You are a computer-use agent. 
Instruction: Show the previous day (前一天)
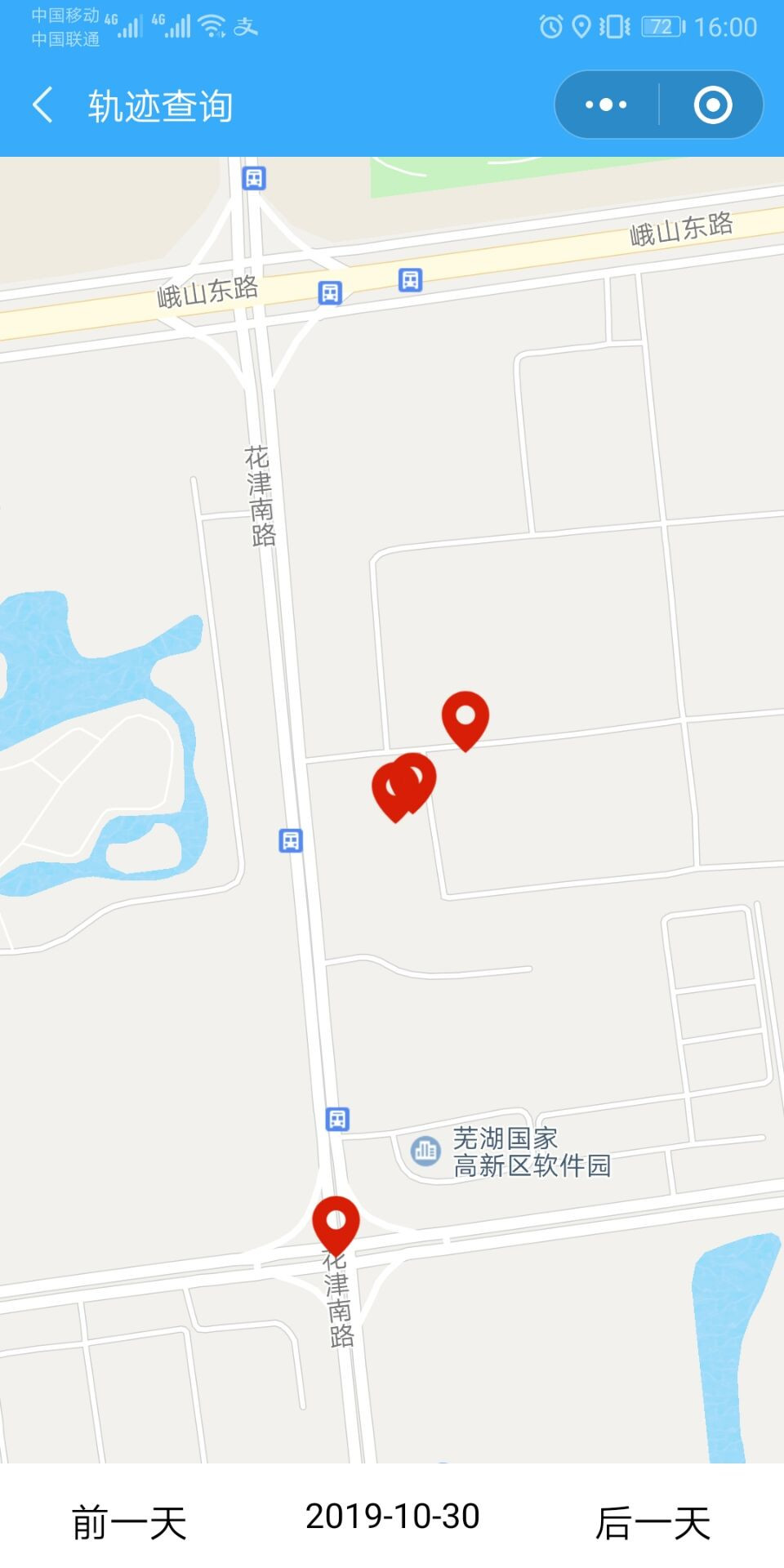tap(129, 1522)
